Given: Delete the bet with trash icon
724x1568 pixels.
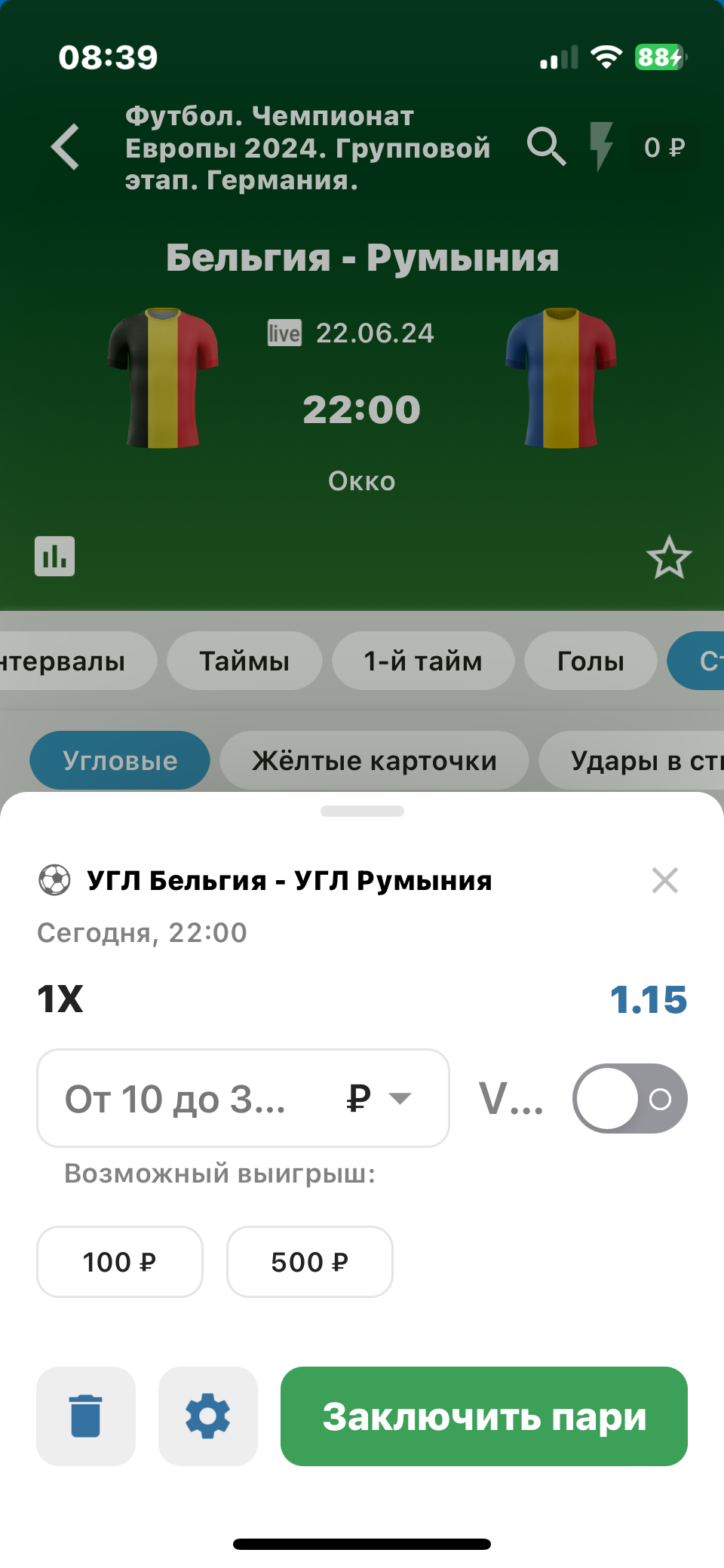Looking at the screenshot, I should (x=86, y=1416).
